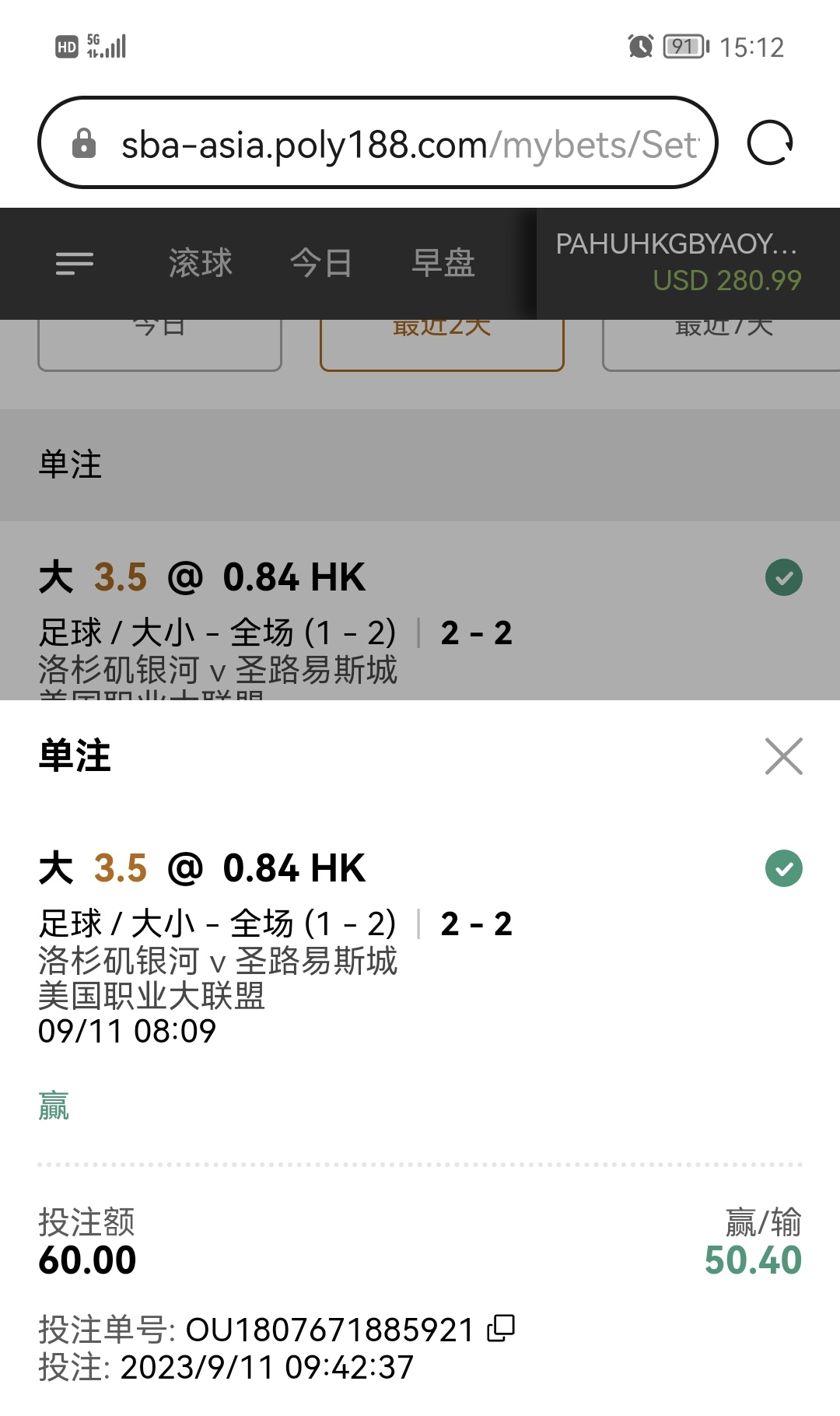
Task: Switch to the 今日 tab in the header
Action: click(320, 264)
